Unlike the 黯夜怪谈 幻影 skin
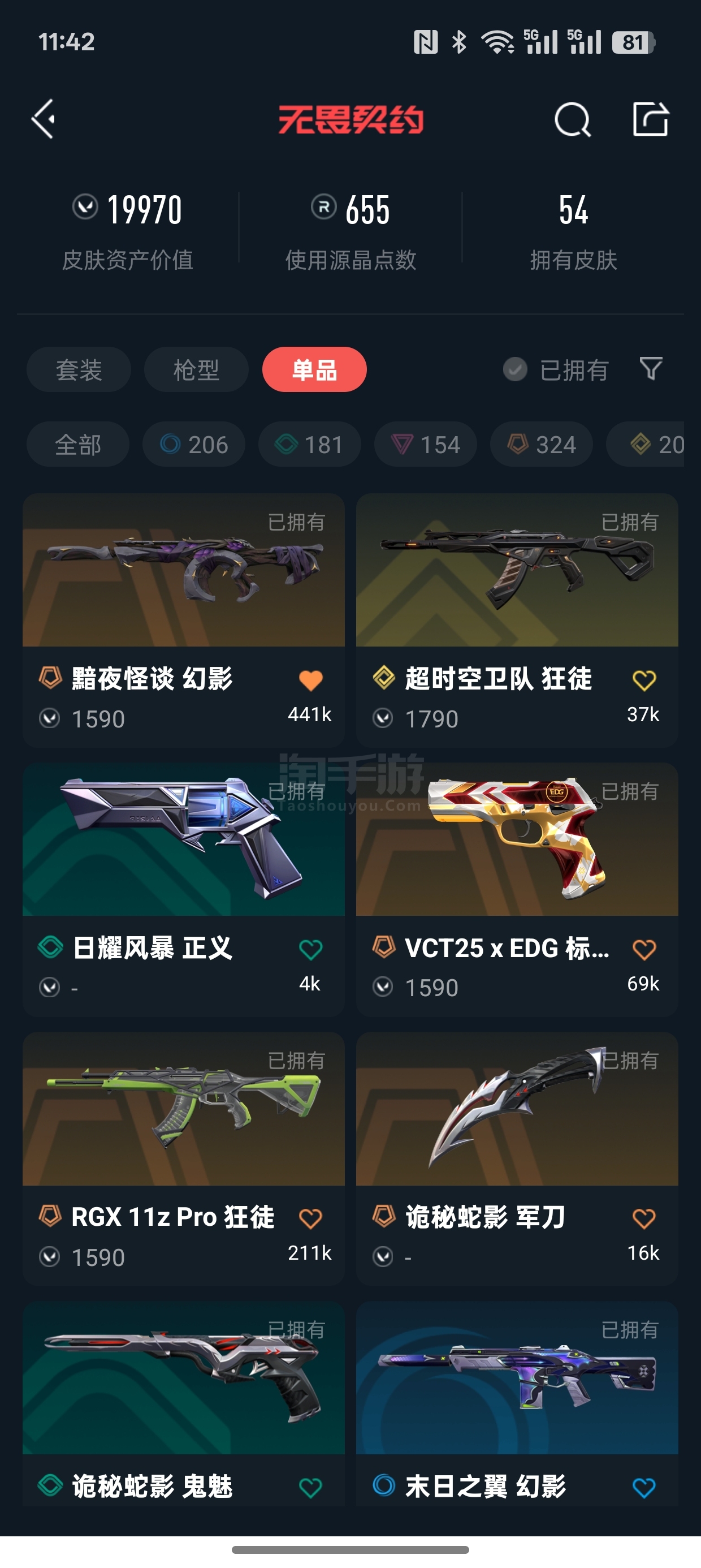The height and width of the screenshot is (1568, 701). point(310,680)
